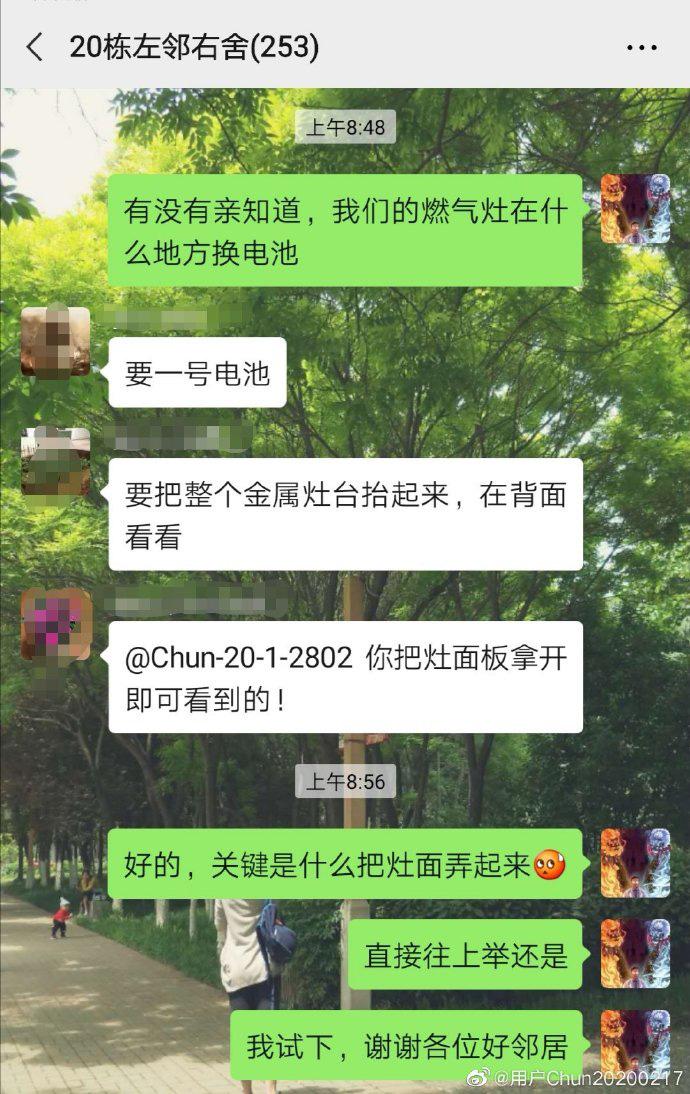The height and width of the screenshot is (1094, 690).
Task: Open the group chat overflow menu
Action: 641,47
